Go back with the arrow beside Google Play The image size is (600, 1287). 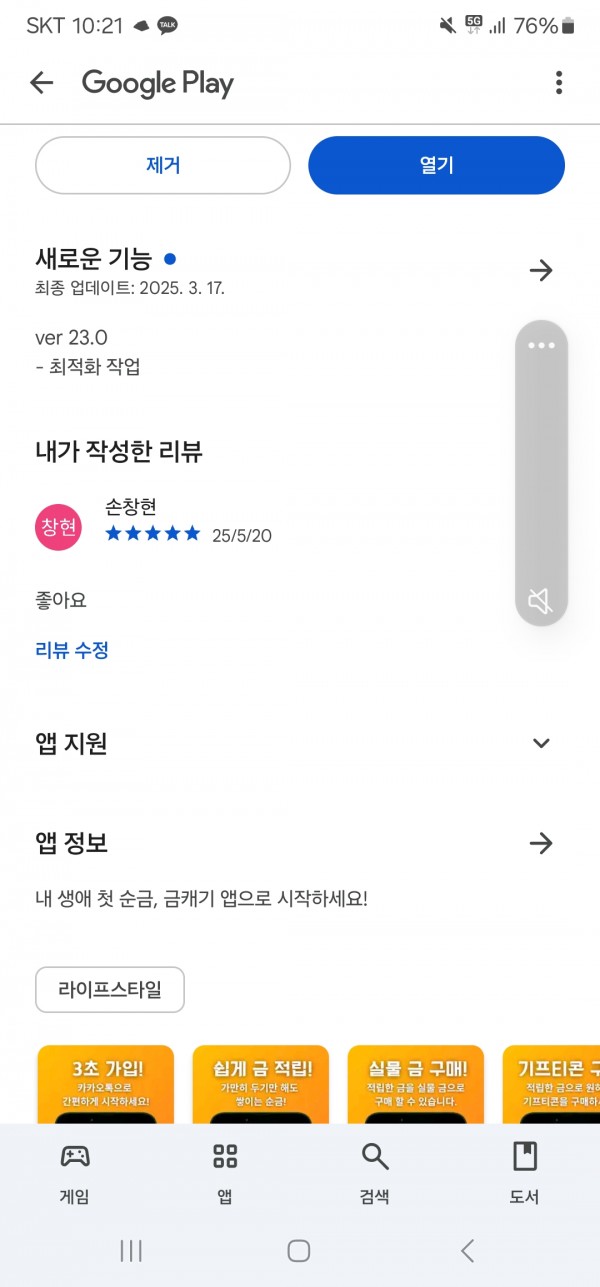pyautogui.click(x=41, y=83)
